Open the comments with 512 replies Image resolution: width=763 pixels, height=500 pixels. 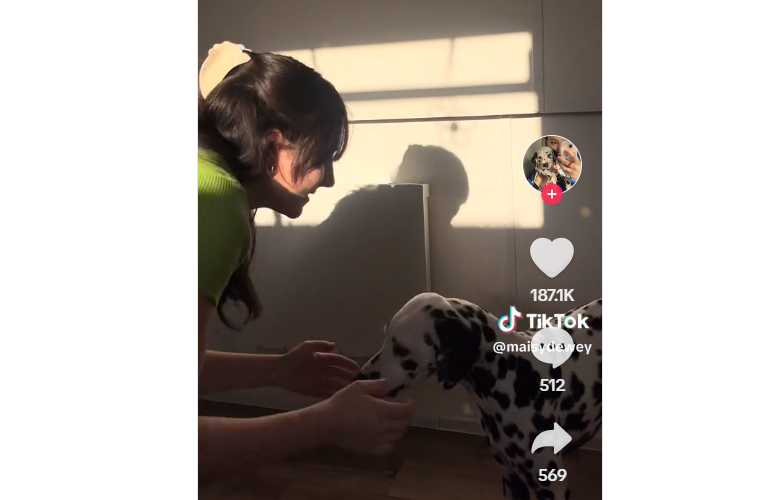[551, 350]
